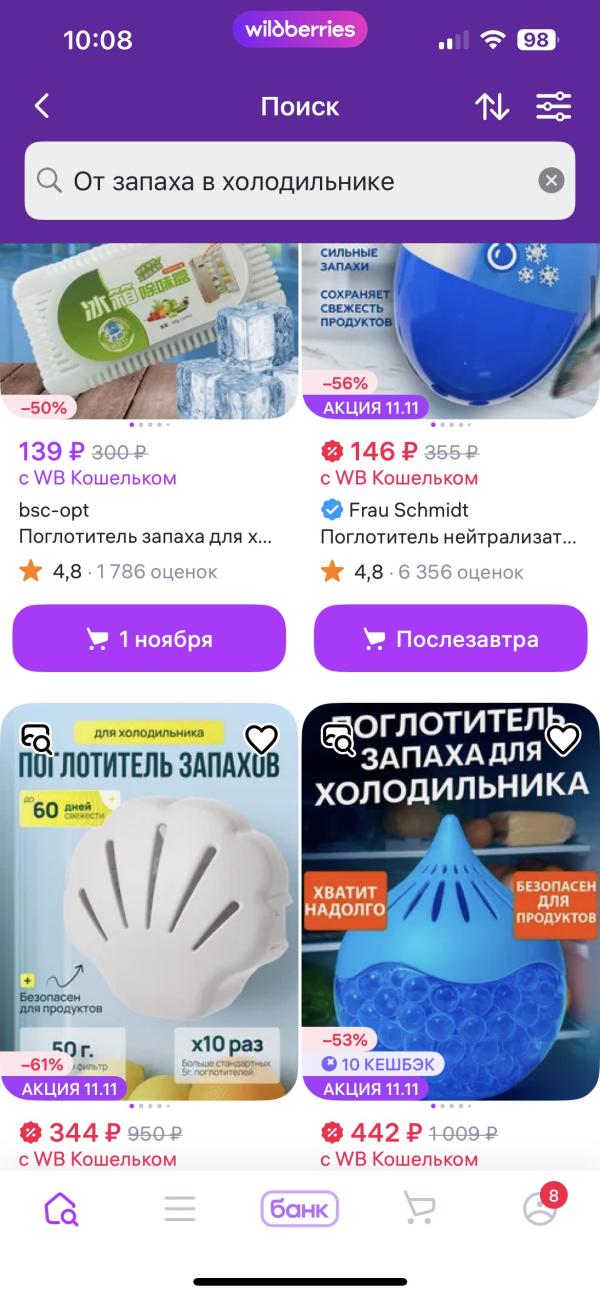This screenshot has width=600, height=1297.
Task: Find similar items to white shell absorber
Action: [x=36, y=740]
